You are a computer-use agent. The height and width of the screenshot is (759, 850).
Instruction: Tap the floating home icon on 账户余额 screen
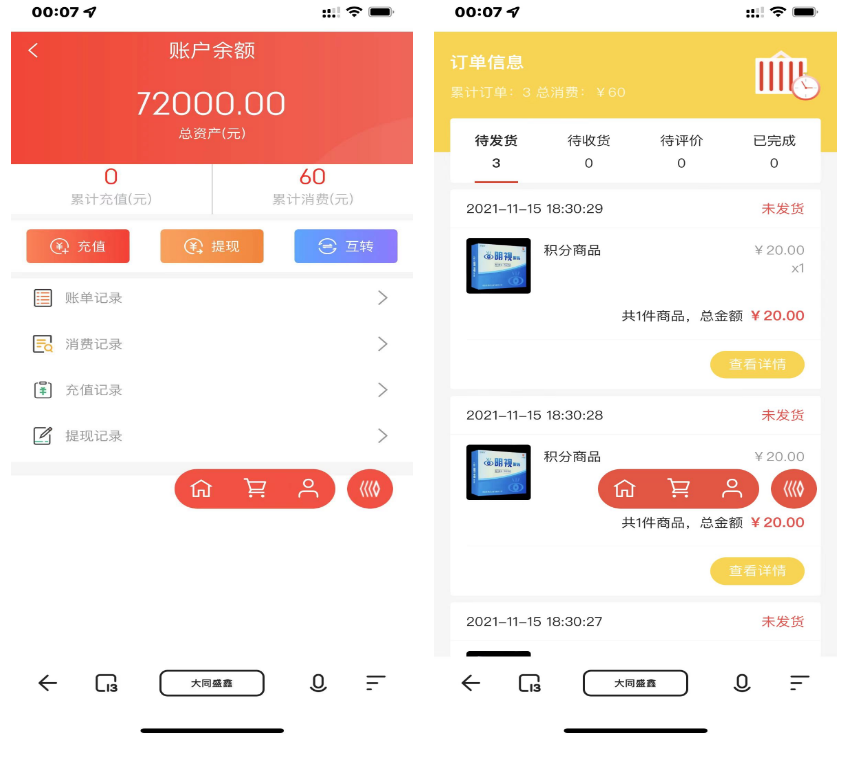coord(202,489)
